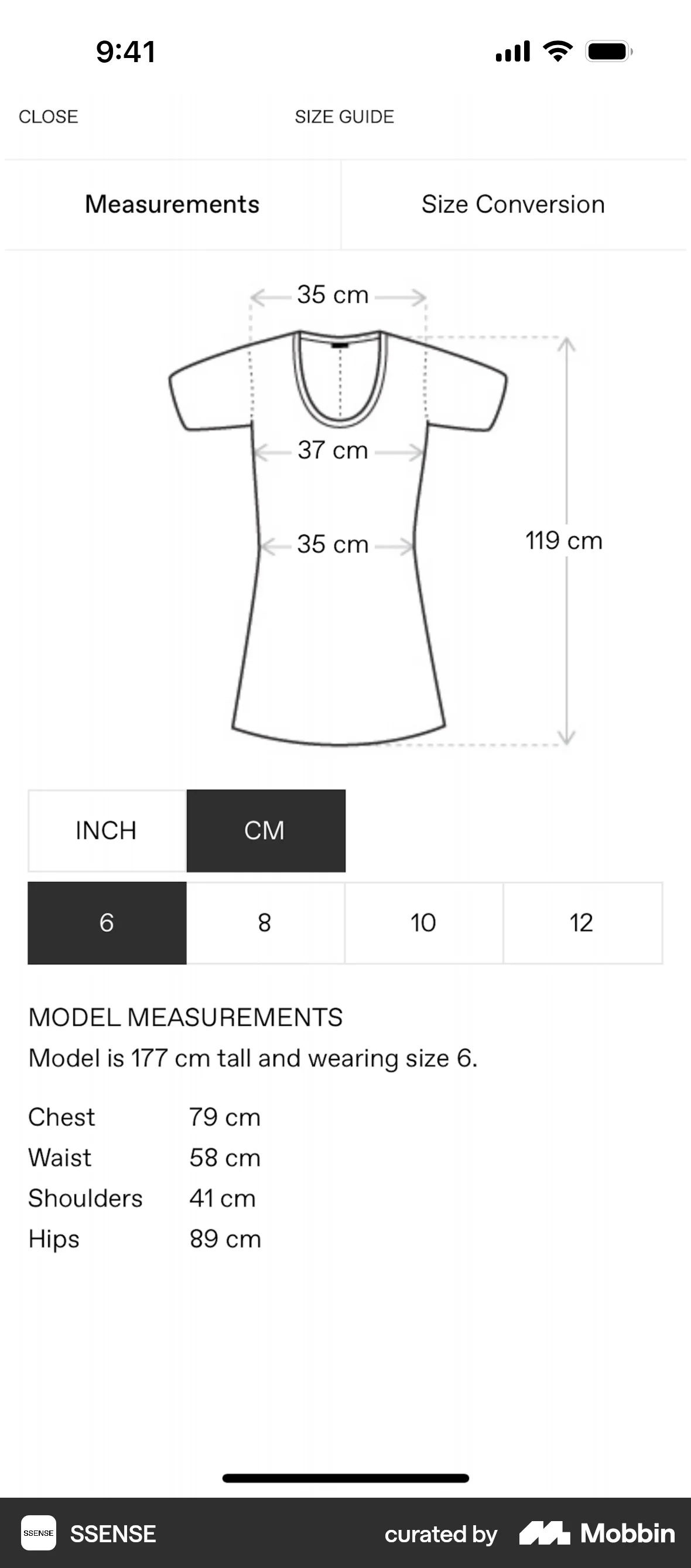This screenshot has height=1568, width=691.
Task: Select size 8
Action: [x=265, y=922]
